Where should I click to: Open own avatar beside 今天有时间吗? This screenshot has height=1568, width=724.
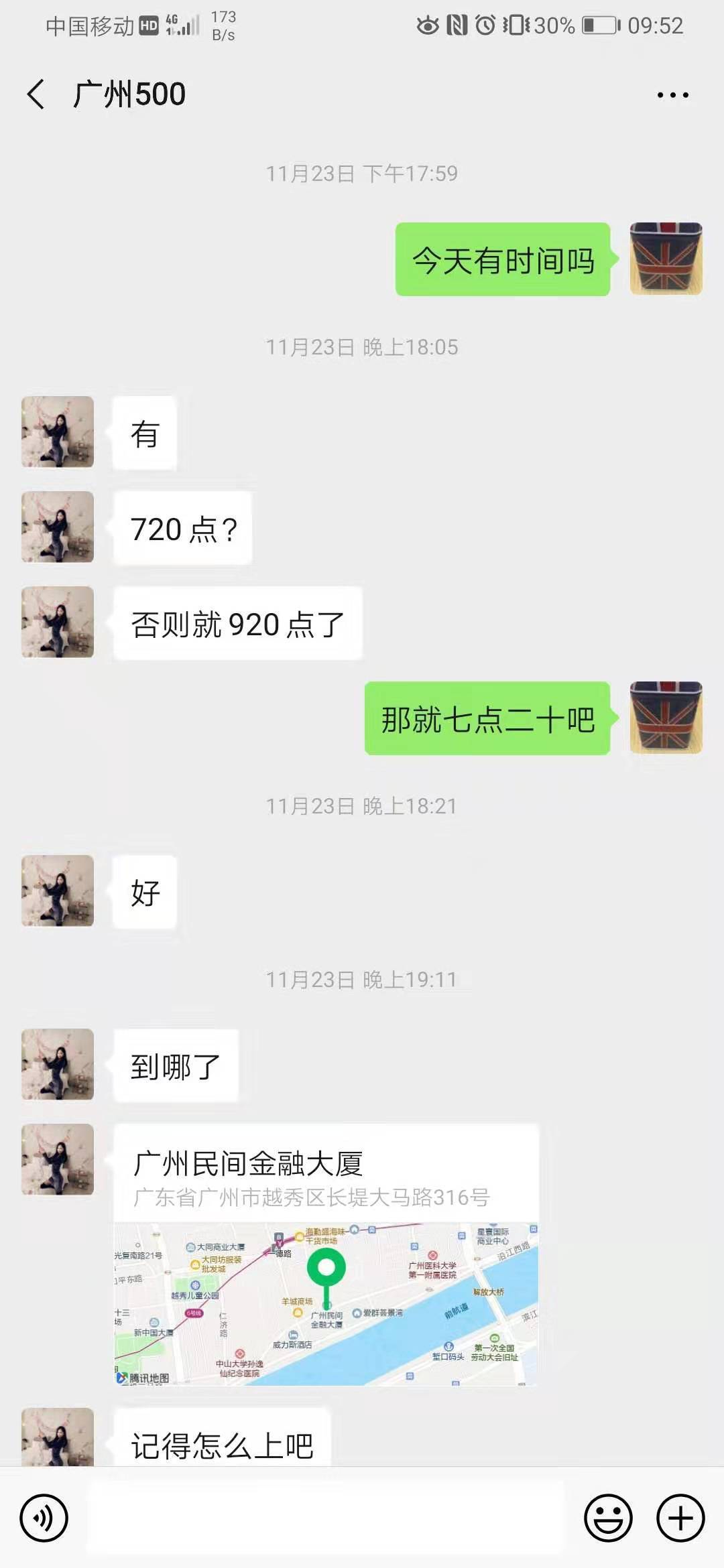[666, 259]
